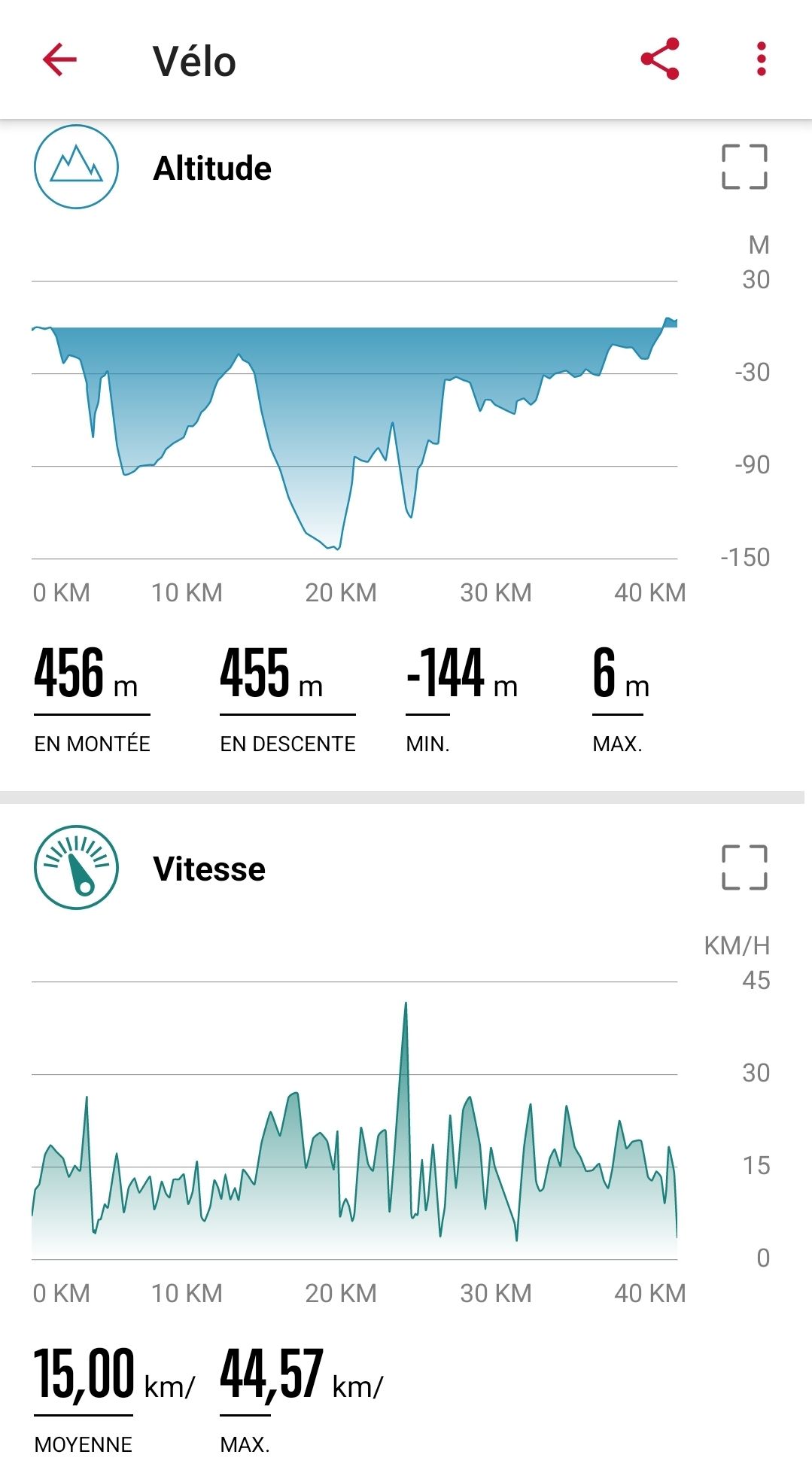
Task: Expand the Vitesse chart to fullscreen
Action: pos(744,868)
